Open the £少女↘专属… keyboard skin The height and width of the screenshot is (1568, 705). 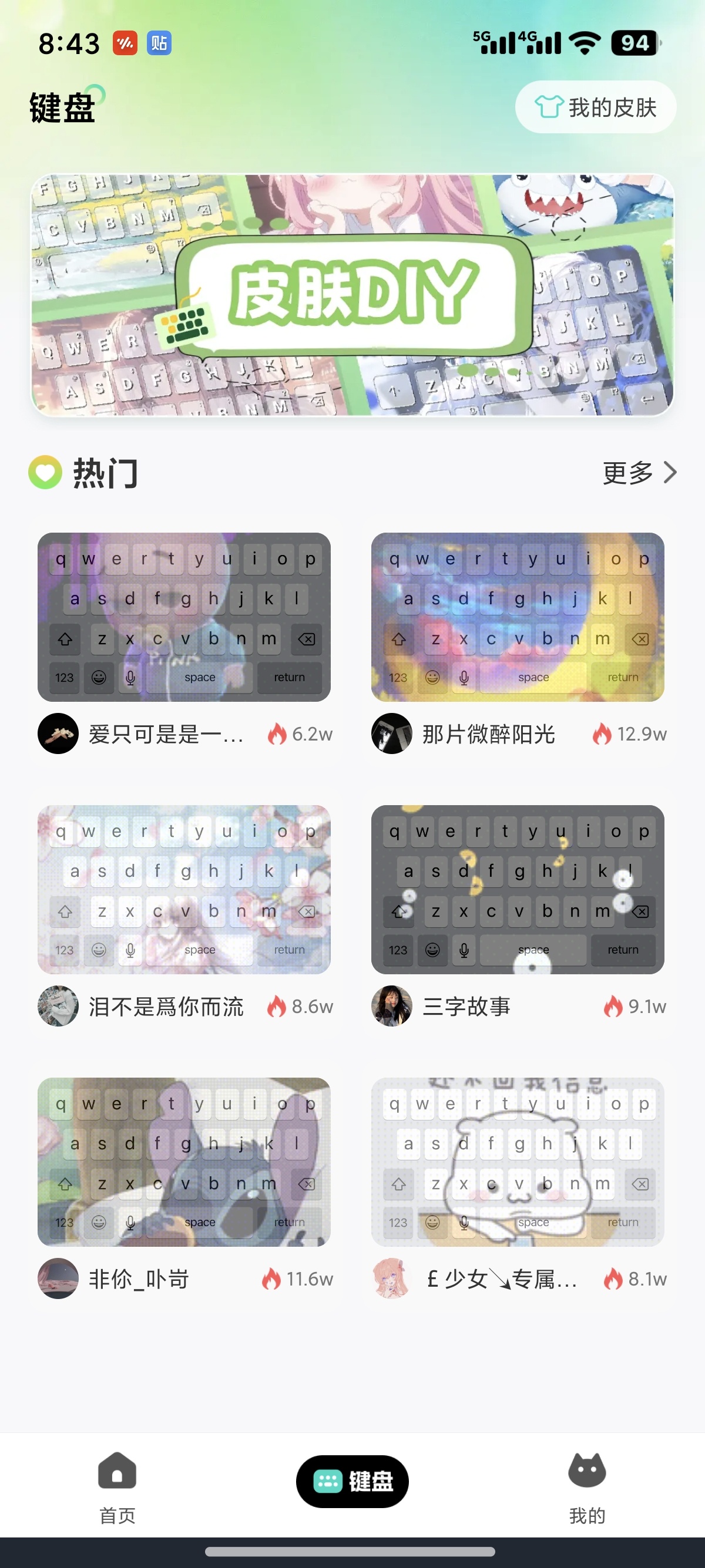click(518, 1162)
